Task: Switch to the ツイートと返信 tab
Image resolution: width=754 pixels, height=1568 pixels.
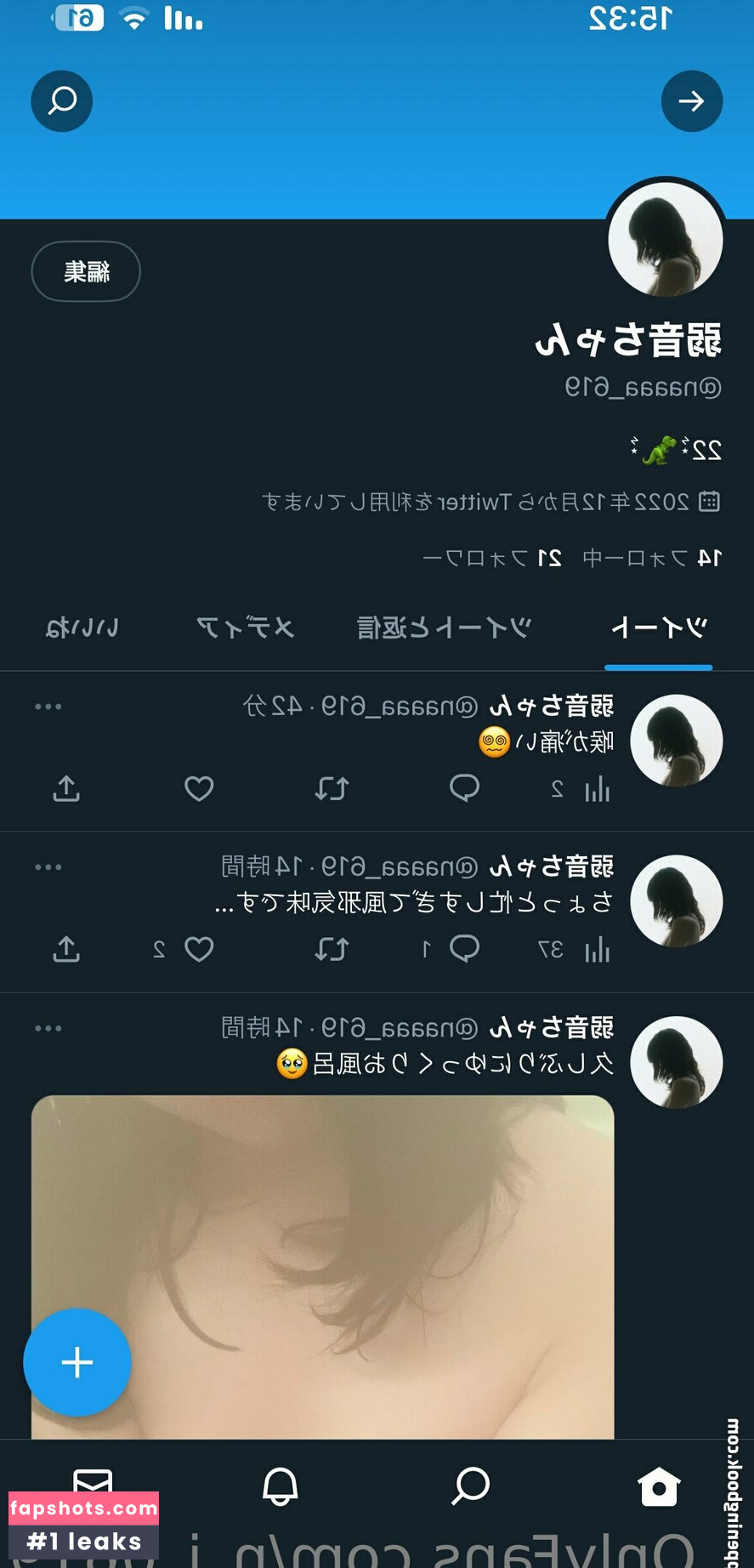Action: (x=444, y=628)
